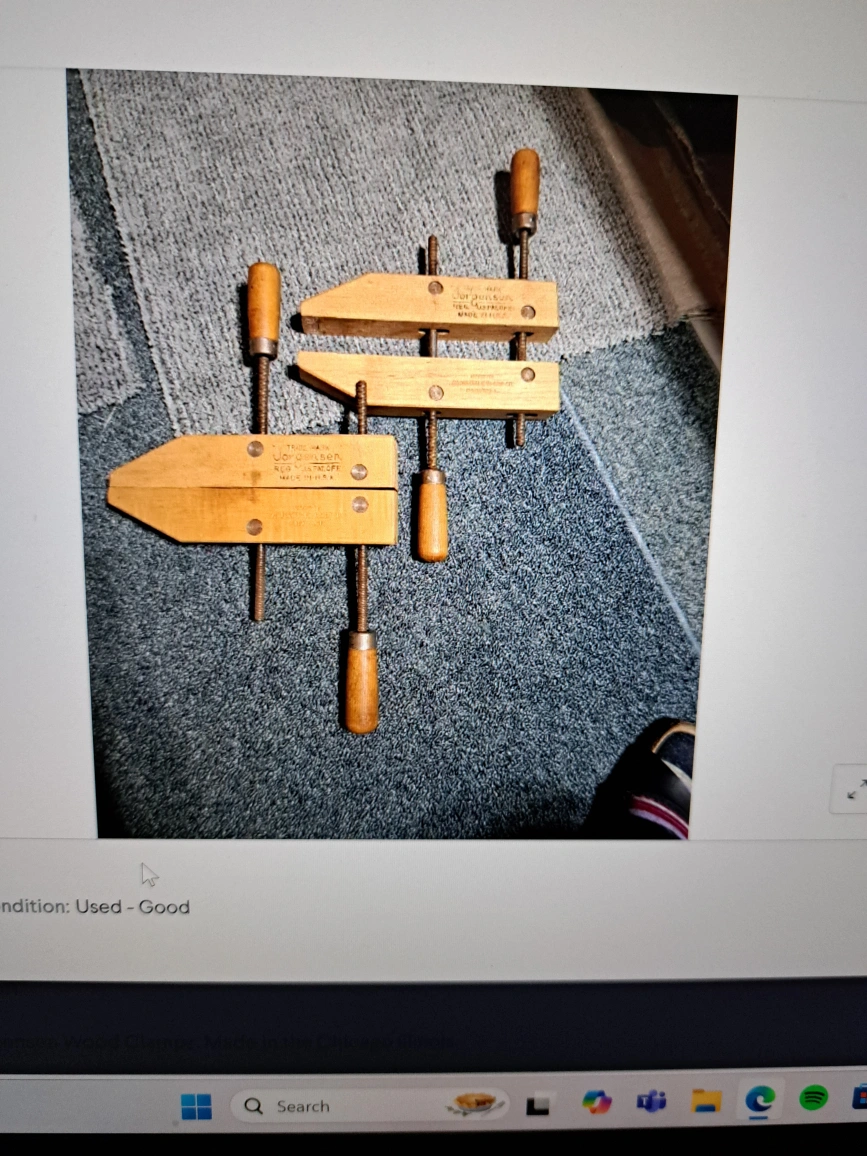Open Spotify from the taskbar

(x=813, y=1098)
